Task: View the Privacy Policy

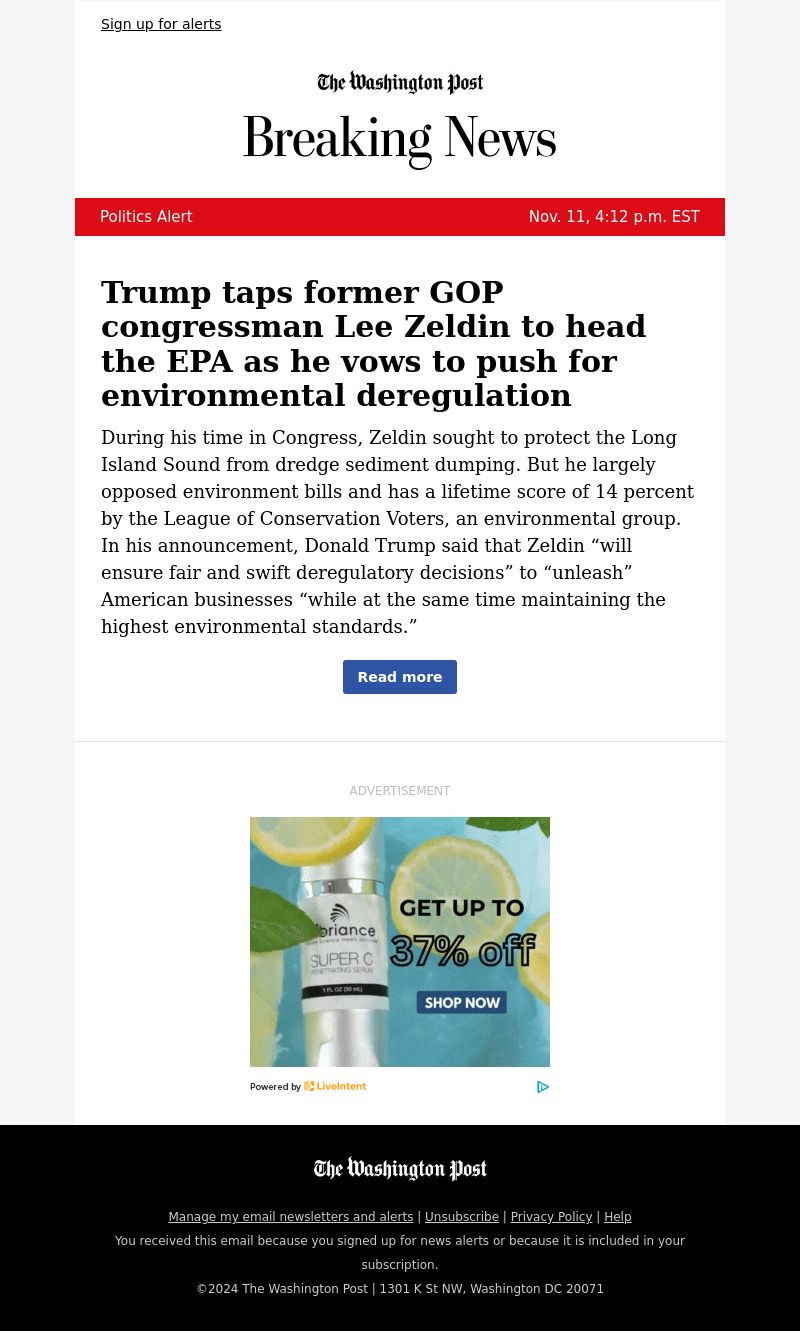Action: [x=551, y=1217]
